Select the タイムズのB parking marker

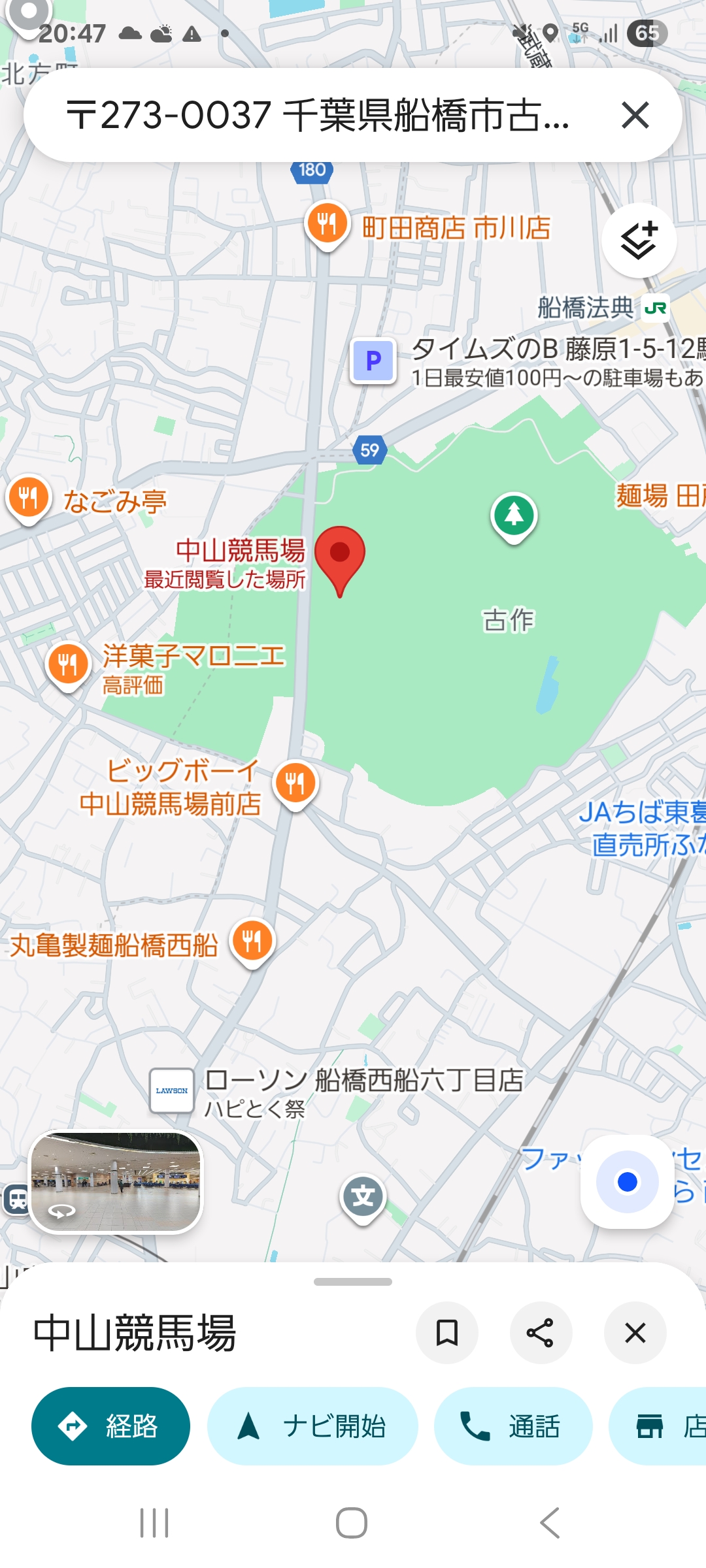[x=373, y=361]
